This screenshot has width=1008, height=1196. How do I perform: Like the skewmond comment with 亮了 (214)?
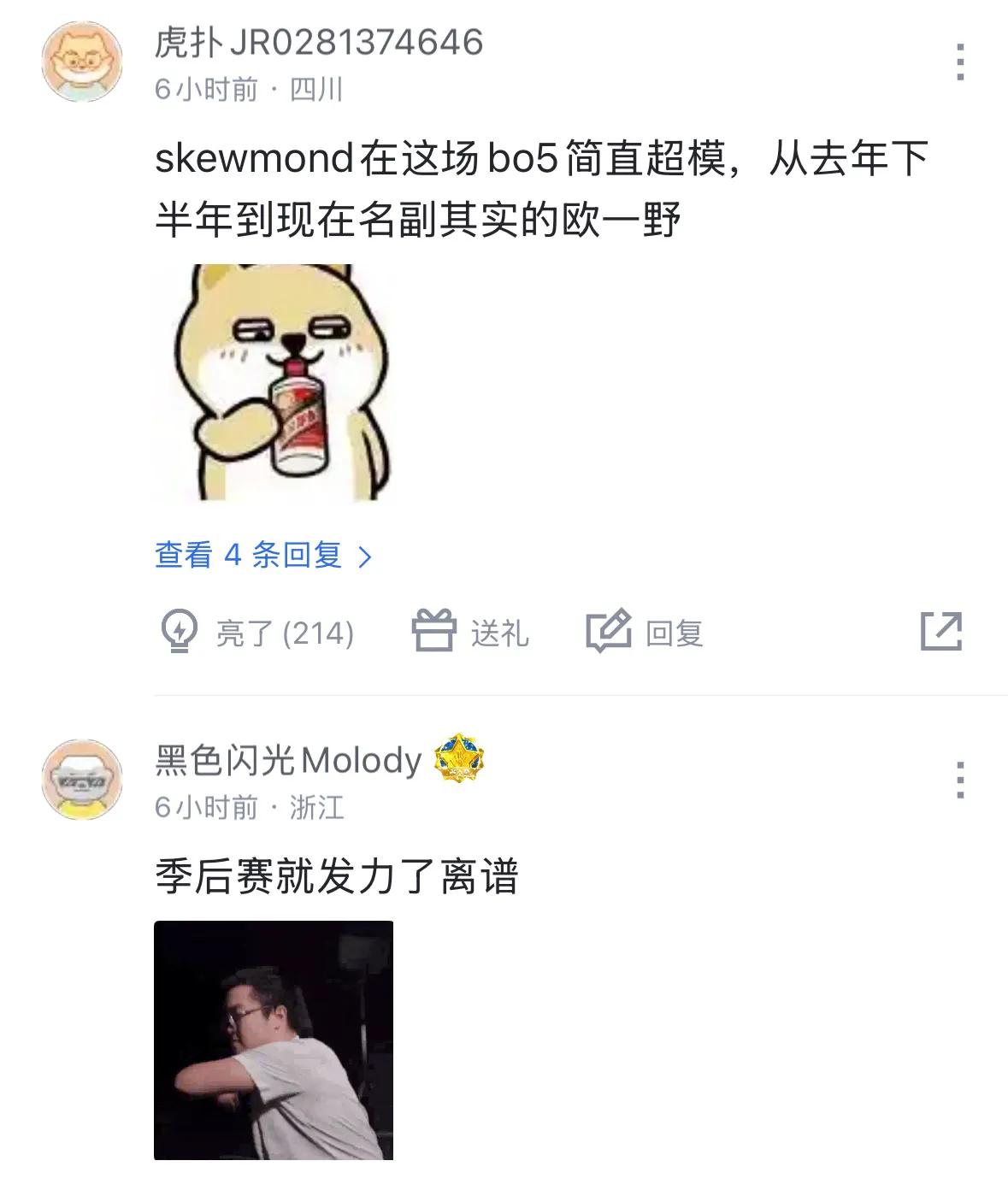click(x=257, y=633)
